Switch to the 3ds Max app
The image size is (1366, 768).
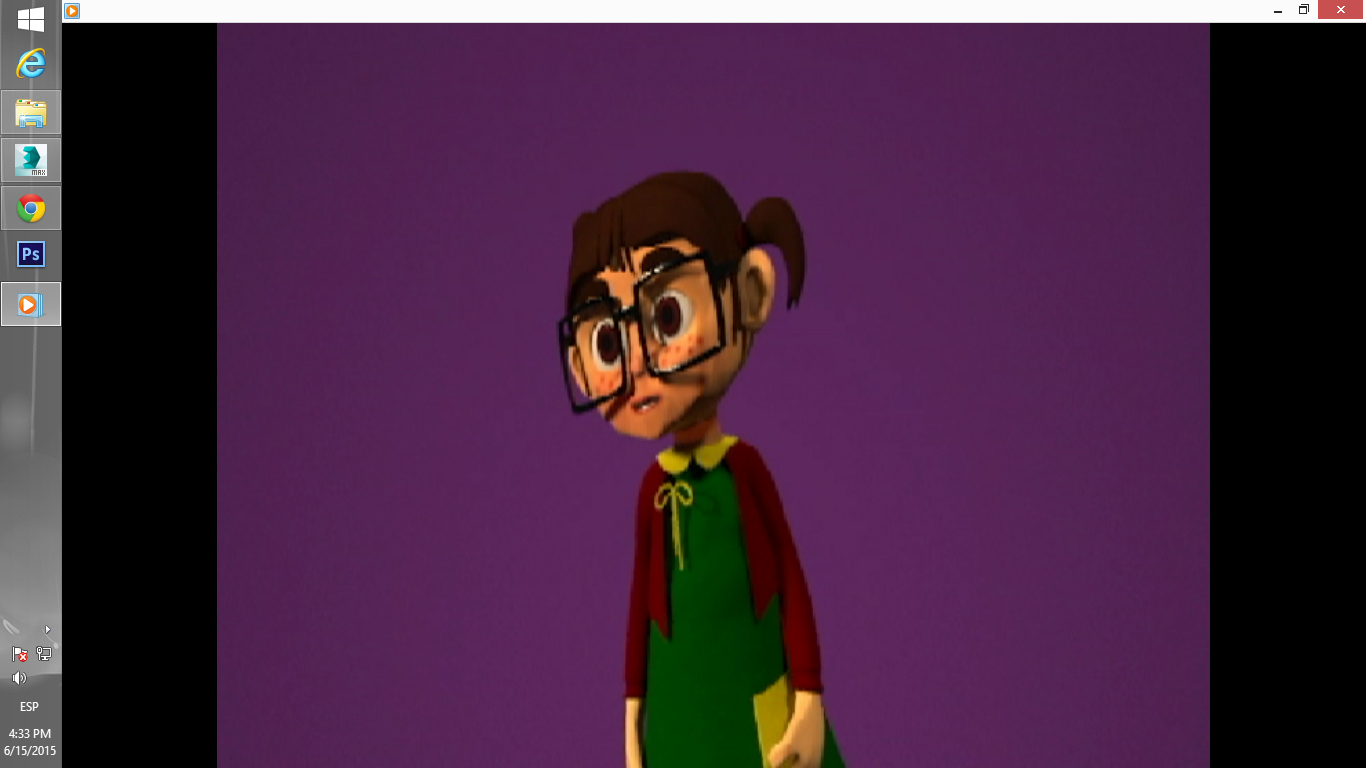[31, 160]
